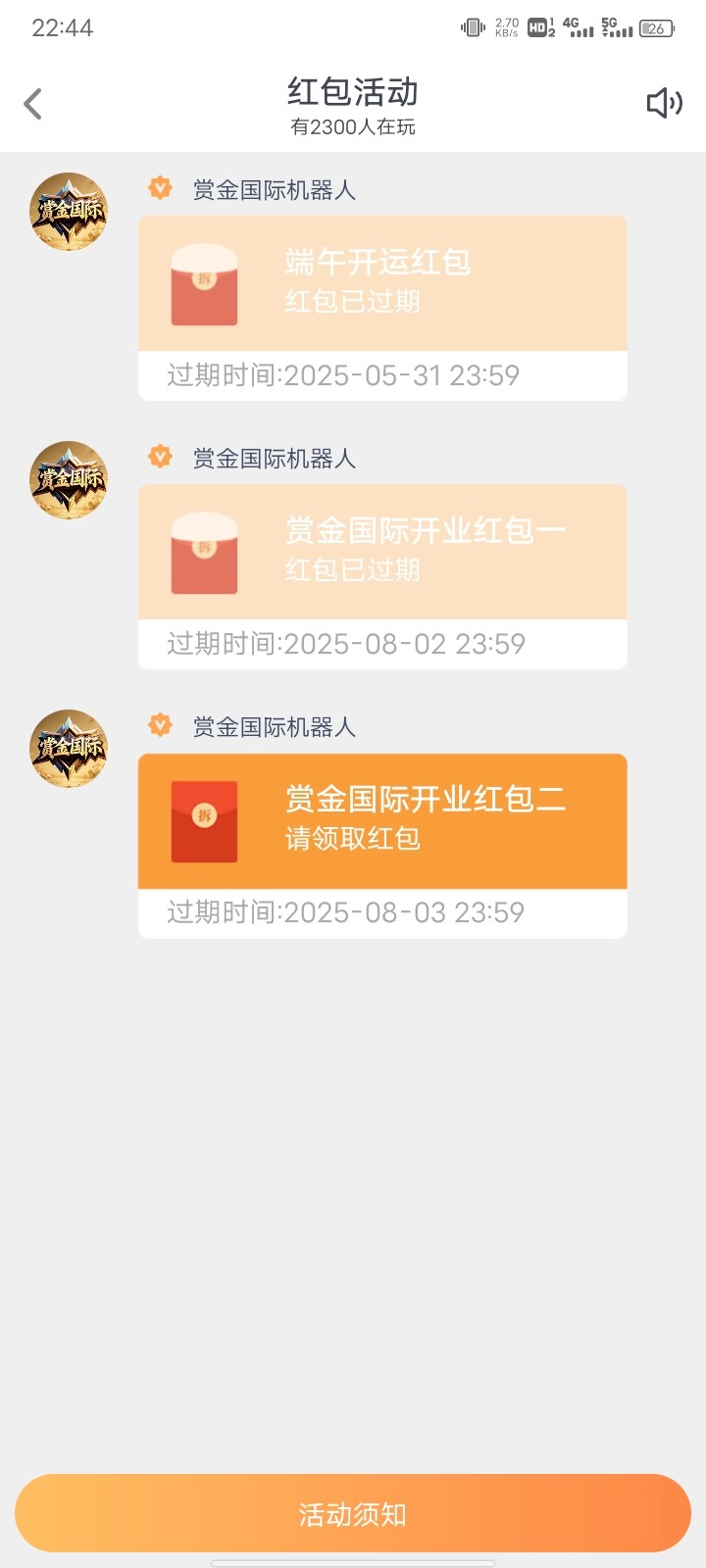This screenshot has width=706, height=1568.
Task: Tap the speaker icon to toggle sound
Action: pos(664,102)
